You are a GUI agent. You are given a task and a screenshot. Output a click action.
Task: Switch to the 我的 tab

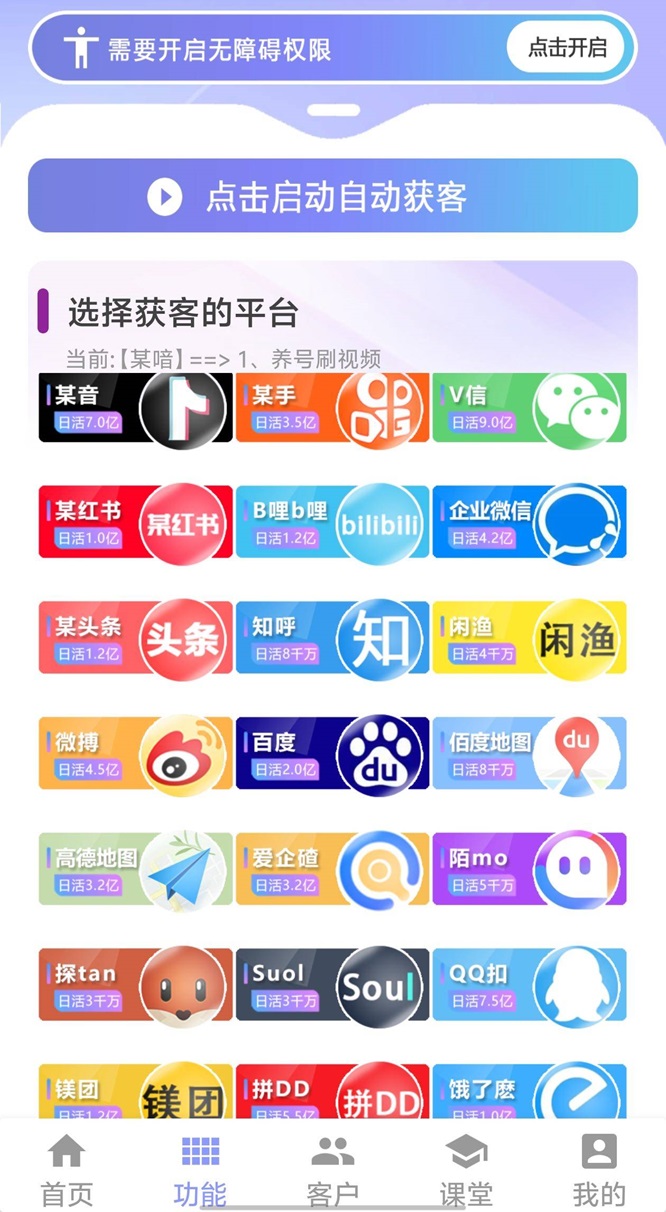(599, 1168)
